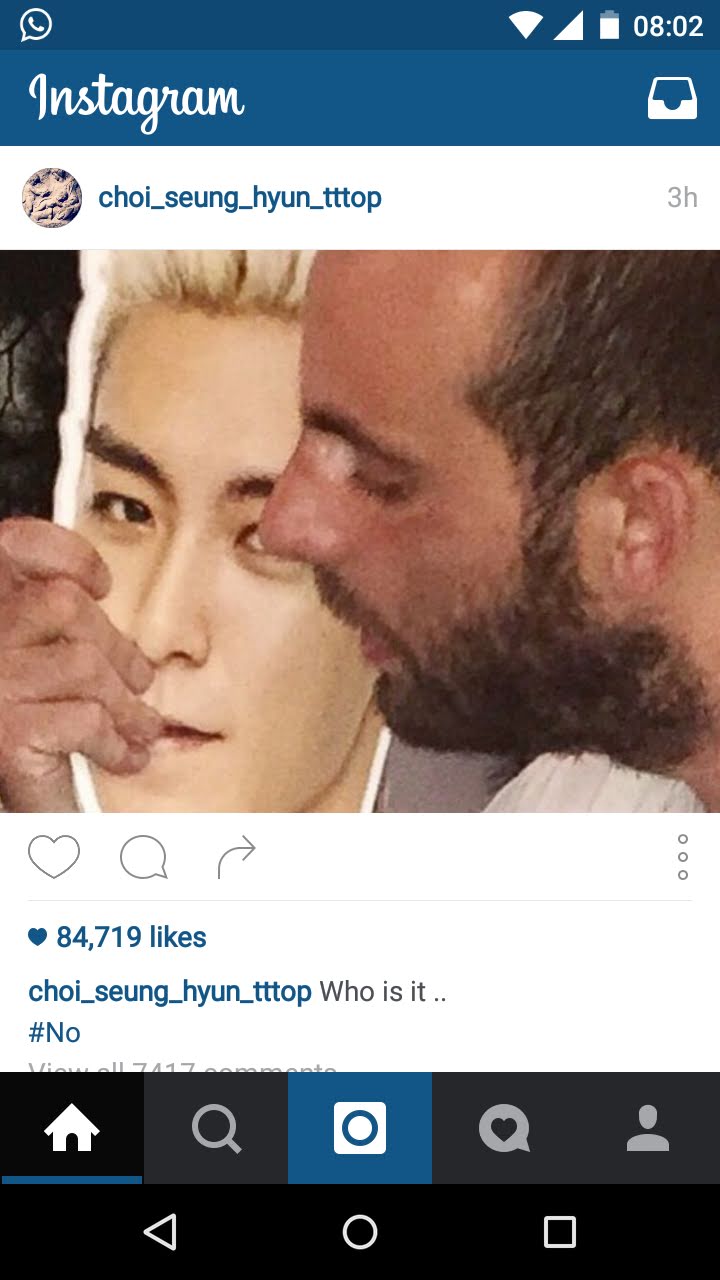Open the direct inbox tray icon
720x1280 pixels.
pyautogui.click(x=672, y=98)
